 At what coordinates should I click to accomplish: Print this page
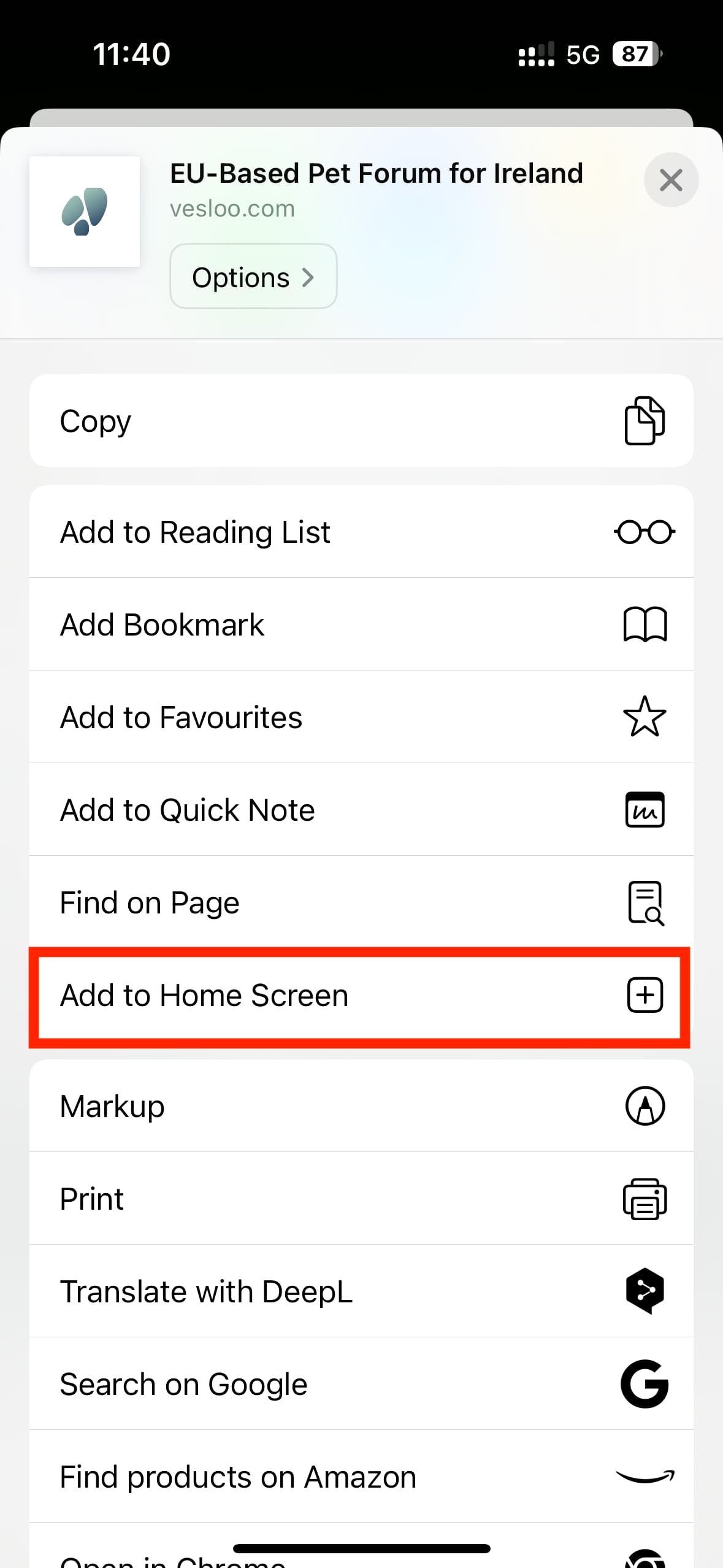click(x=361, y=1199)
